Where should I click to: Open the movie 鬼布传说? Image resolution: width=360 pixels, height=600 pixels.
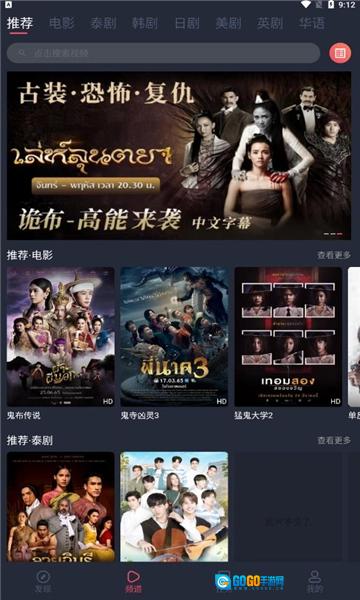pyautogui.click(x=60, y=337)
